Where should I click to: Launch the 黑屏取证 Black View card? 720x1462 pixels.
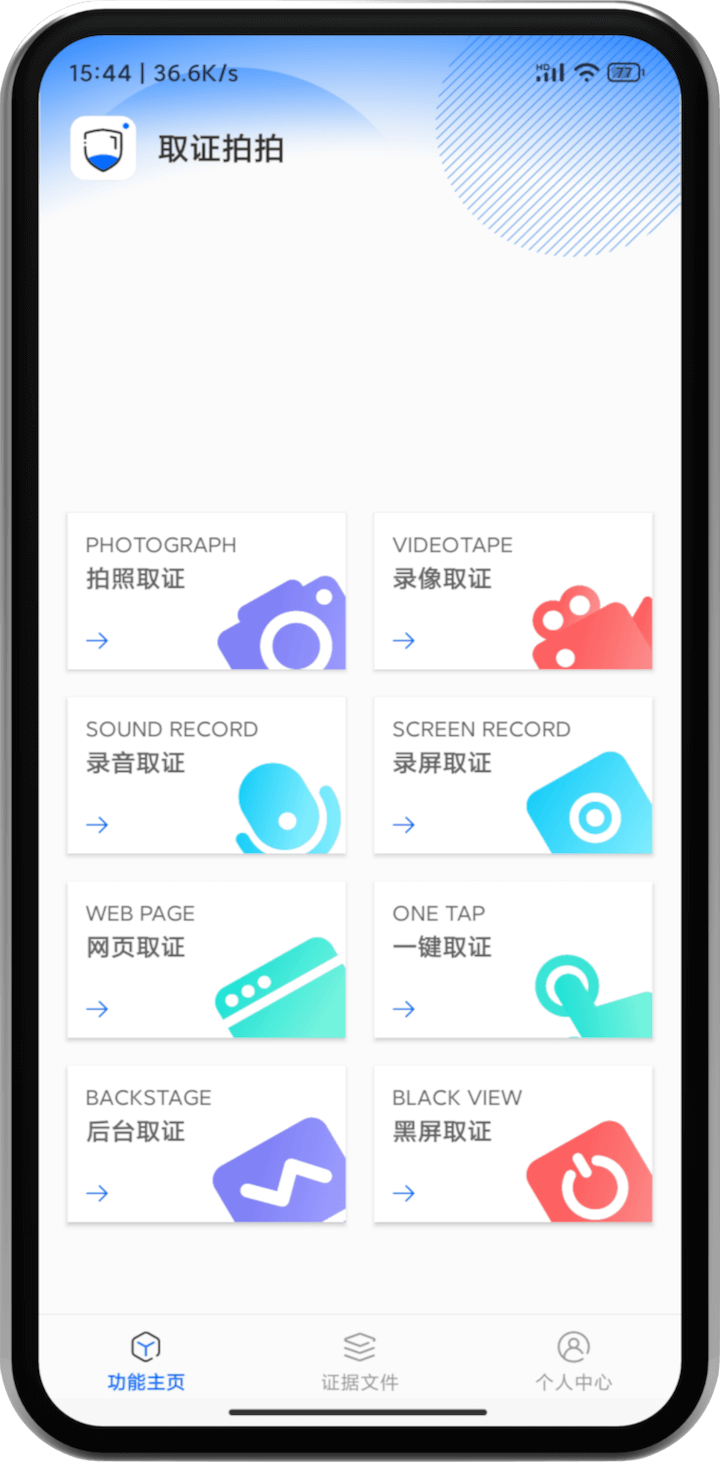click(x=513, y=1143)
